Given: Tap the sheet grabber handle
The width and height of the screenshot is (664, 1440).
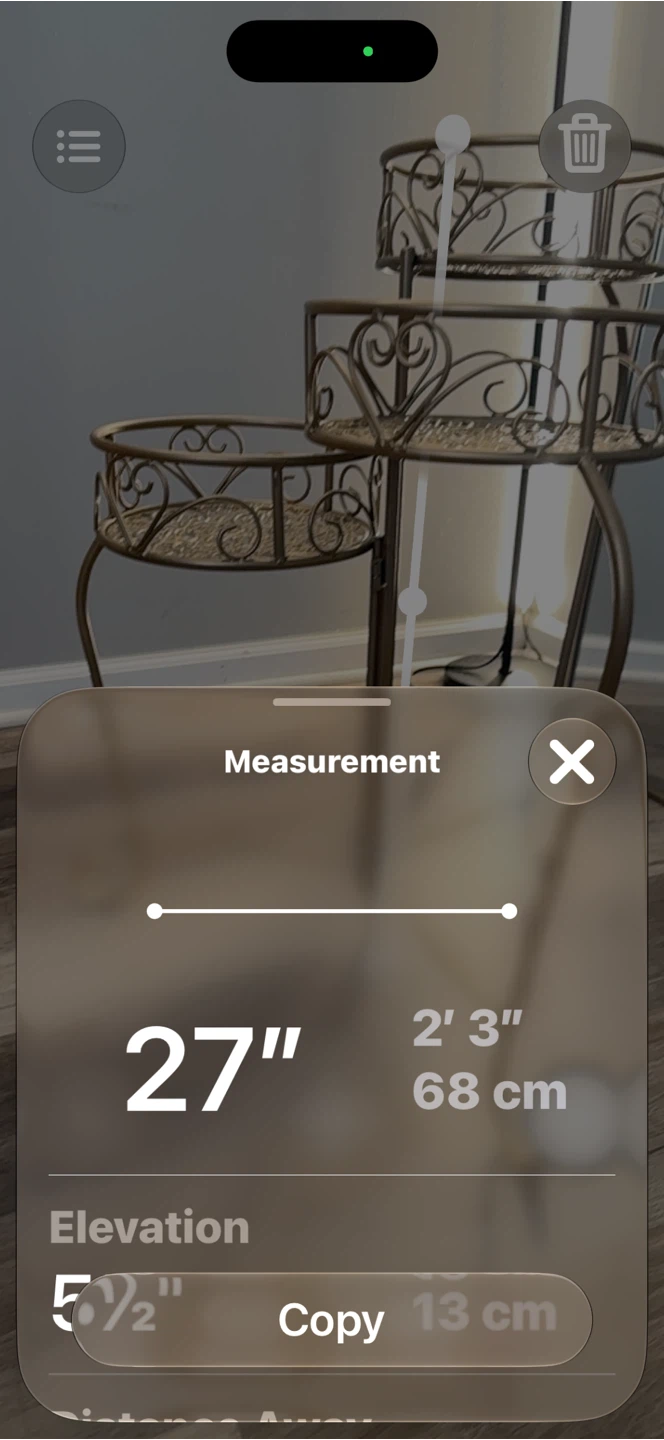Looking at the screenshot, I should [x=332, y=702].
